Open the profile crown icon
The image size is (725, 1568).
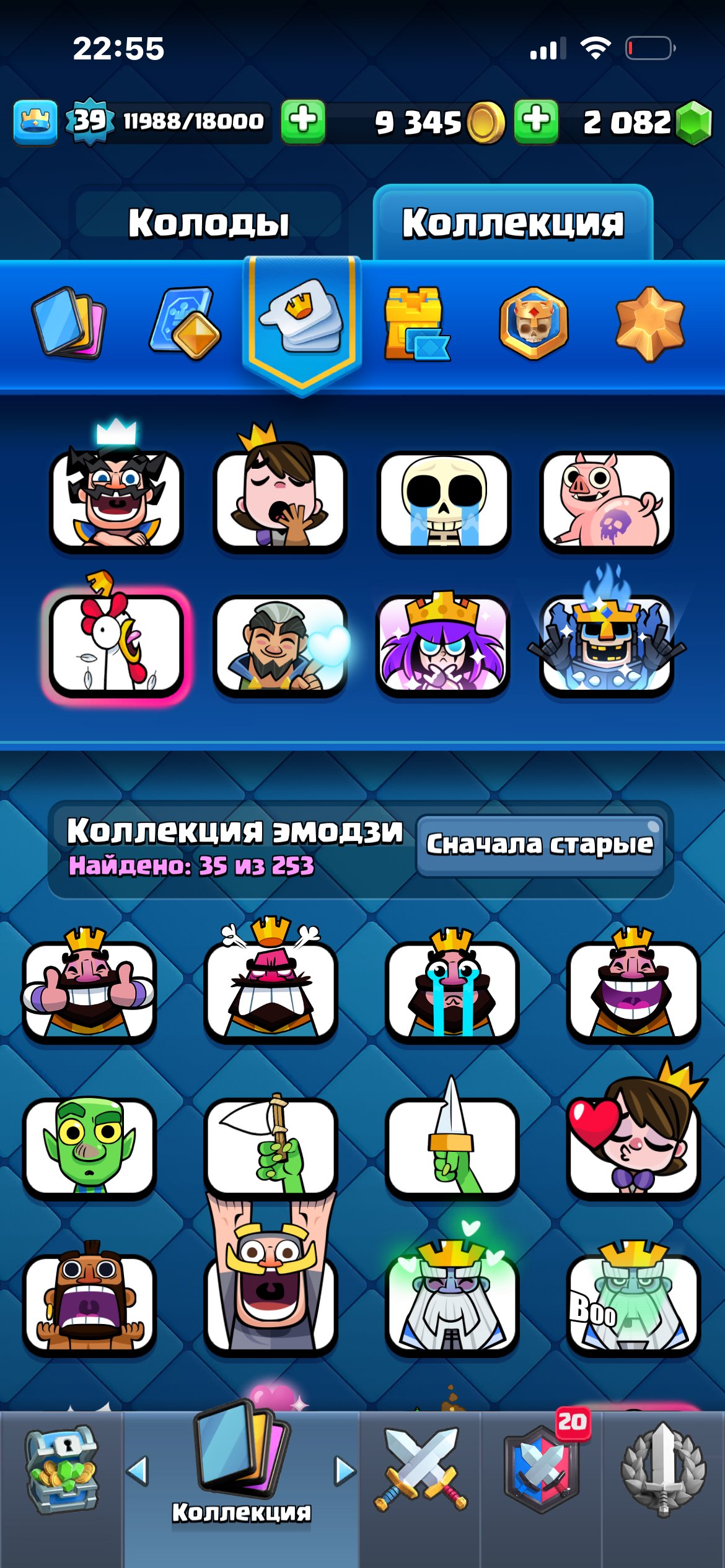click(35, 121)
